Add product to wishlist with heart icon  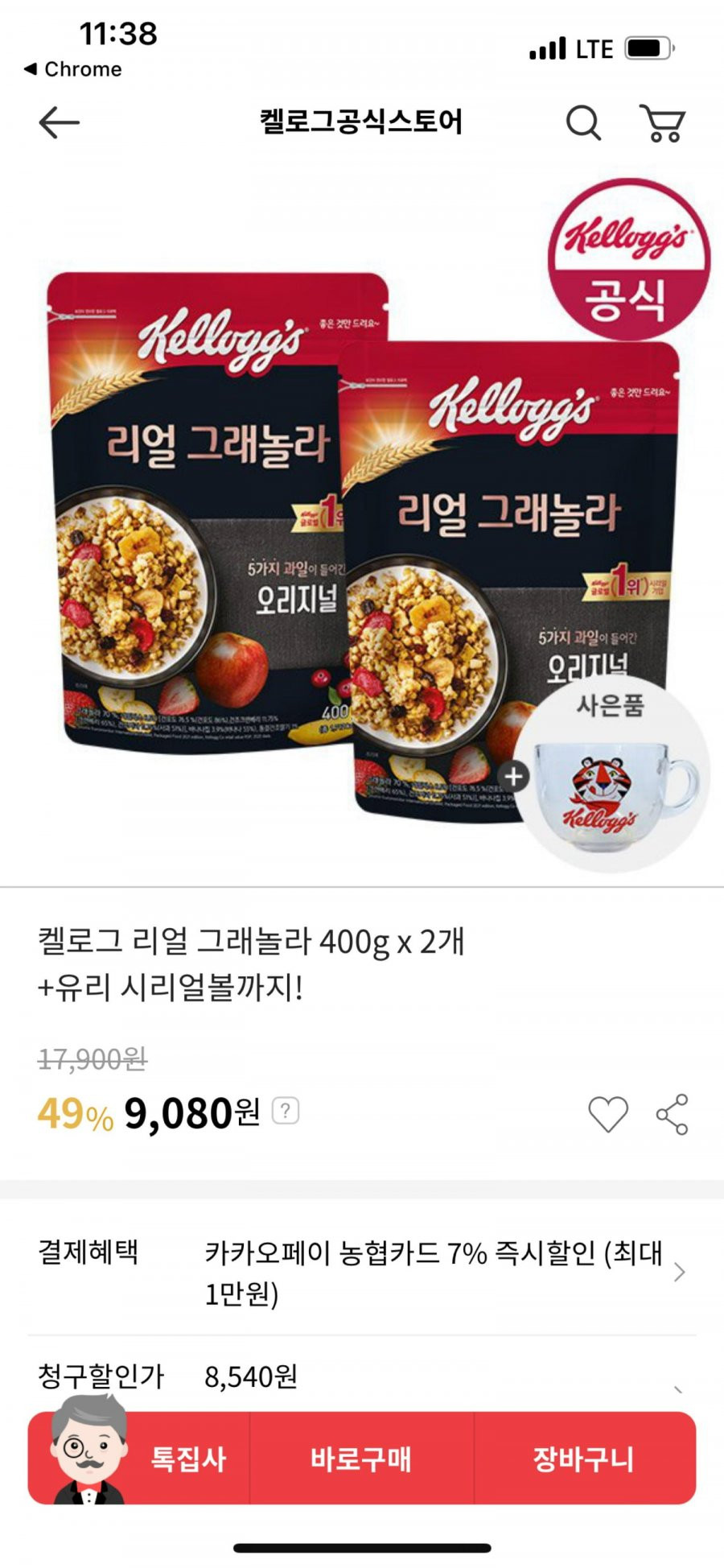tap(607, 1114)
